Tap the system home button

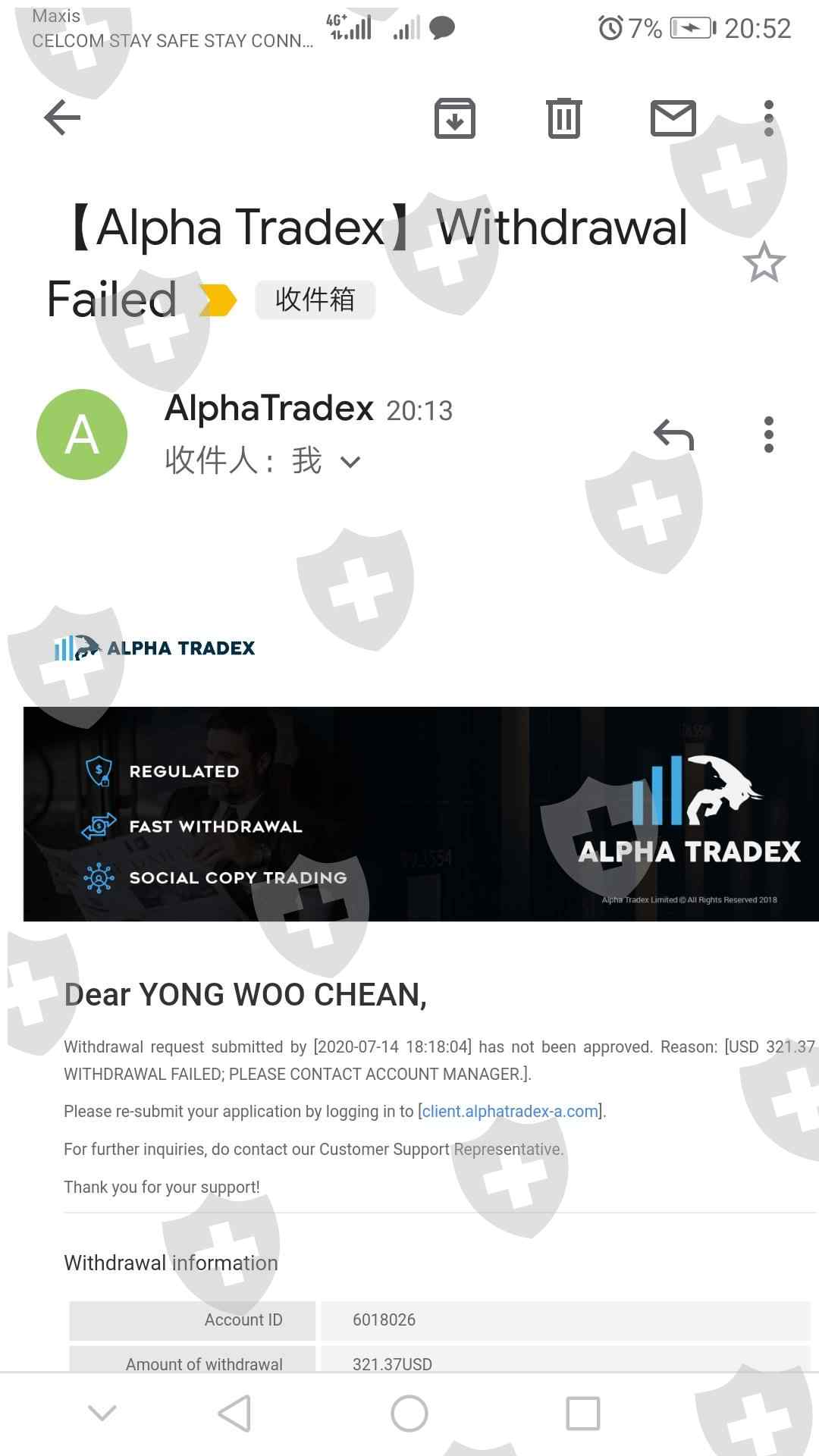pos(409,1414)
